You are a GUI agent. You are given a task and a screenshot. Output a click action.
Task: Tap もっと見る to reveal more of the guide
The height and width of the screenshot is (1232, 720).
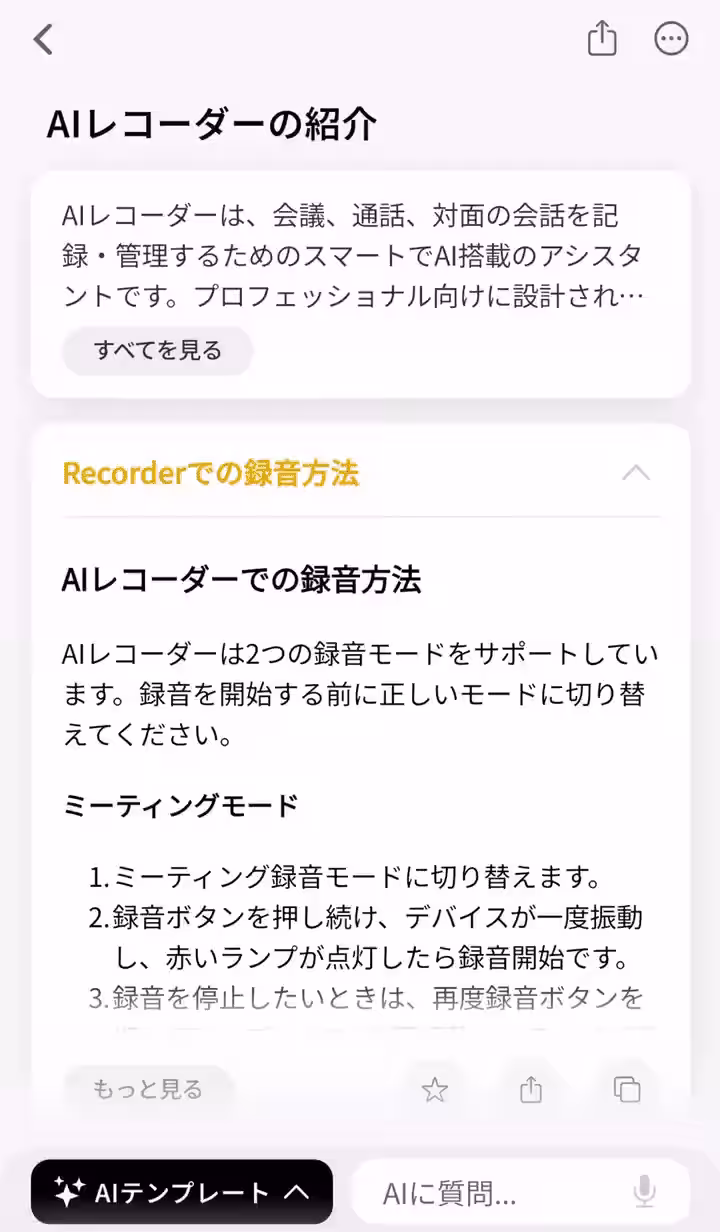pyautogui.click(x=147, y=1089)
